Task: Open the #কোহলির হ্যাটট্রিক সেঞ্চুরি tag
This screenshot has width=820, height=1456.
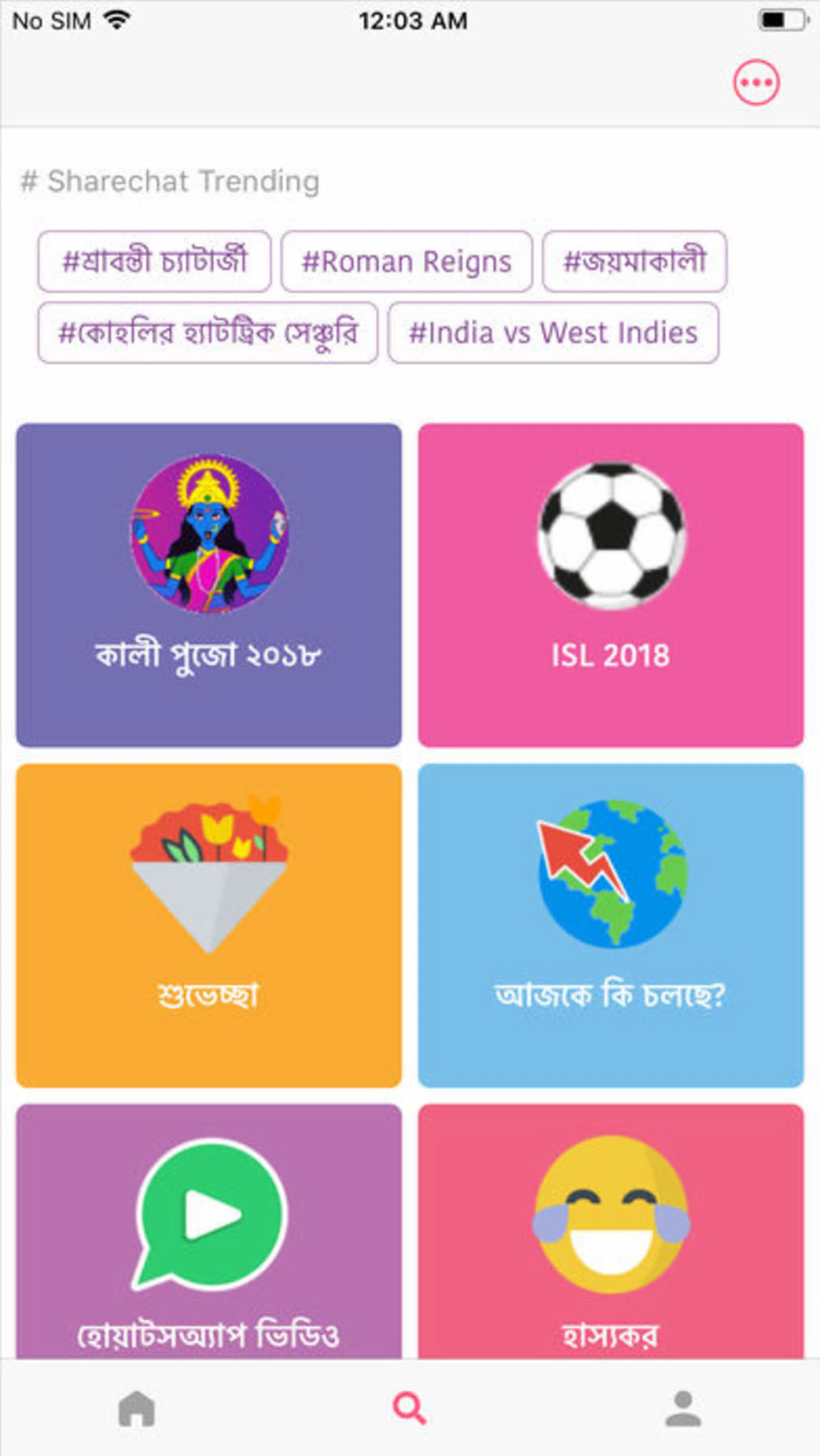Action: (207, 333)
